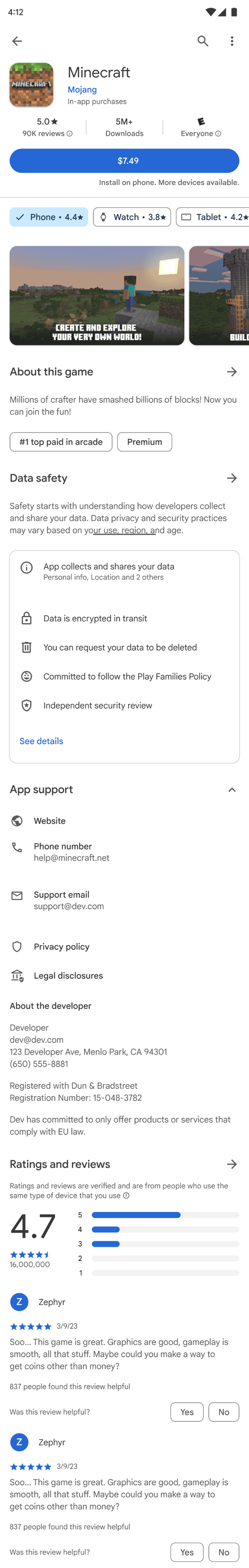Open the Support email row

coord(124,900)
